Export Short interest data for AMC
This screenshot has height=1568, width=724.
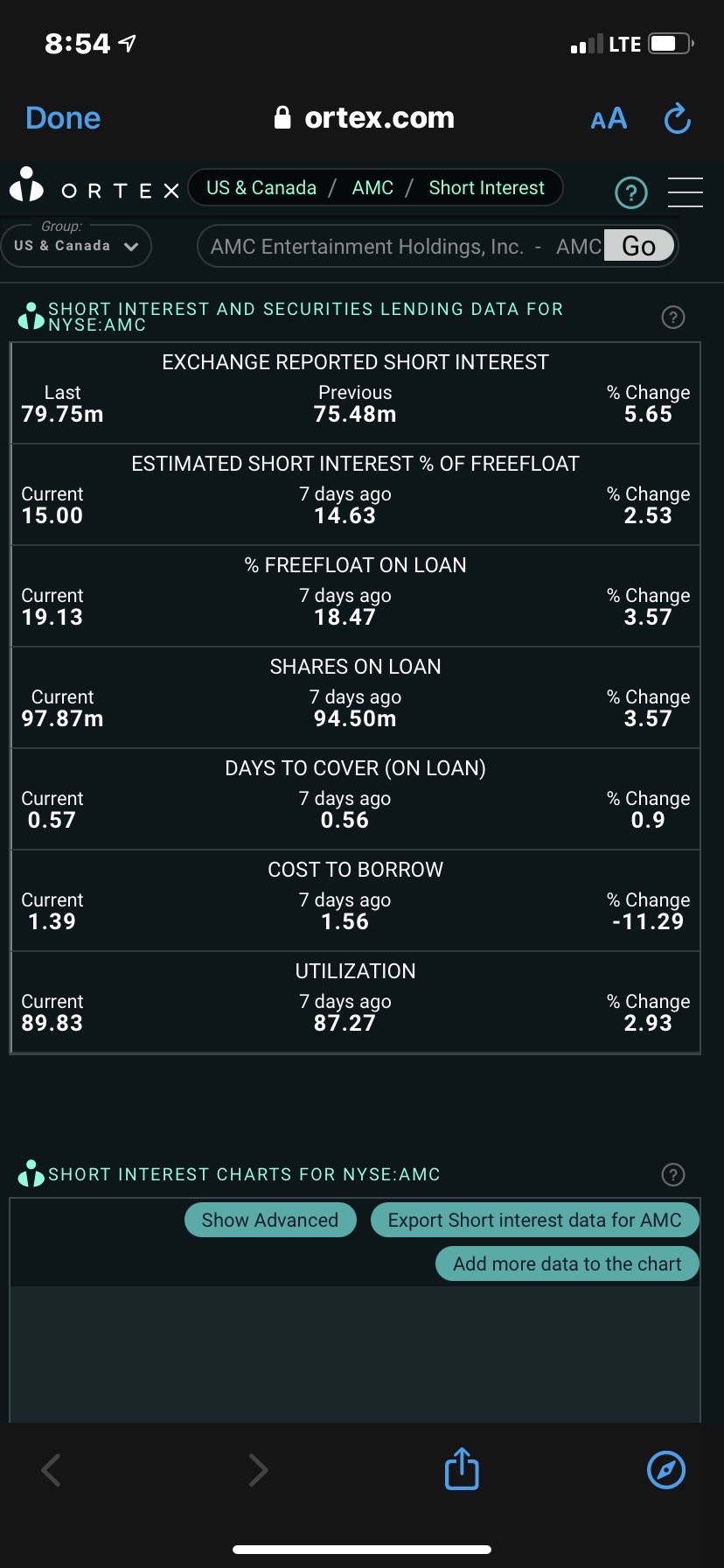click(535, 1220)
